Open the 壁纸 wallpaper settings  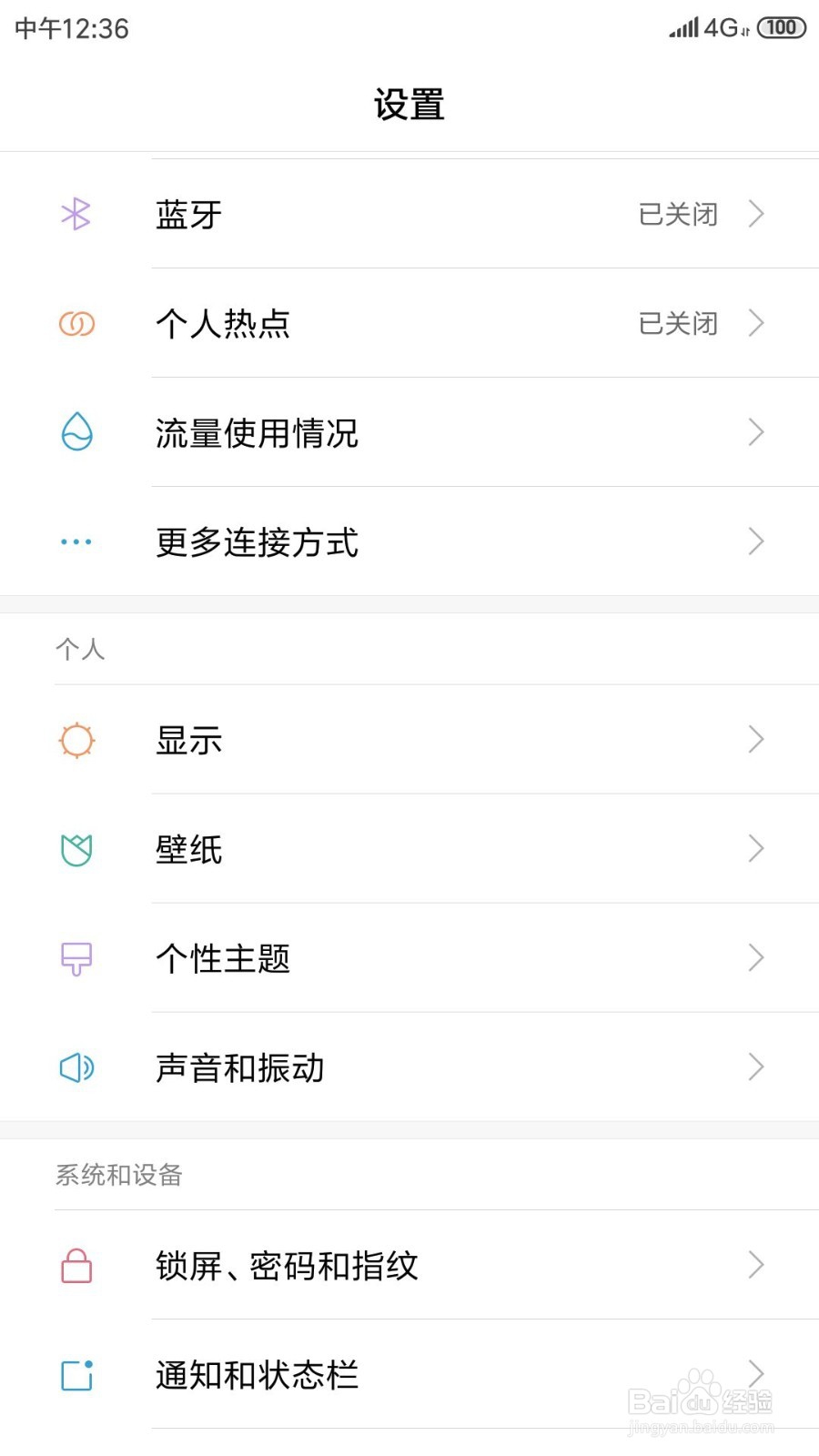coord(409,849)
